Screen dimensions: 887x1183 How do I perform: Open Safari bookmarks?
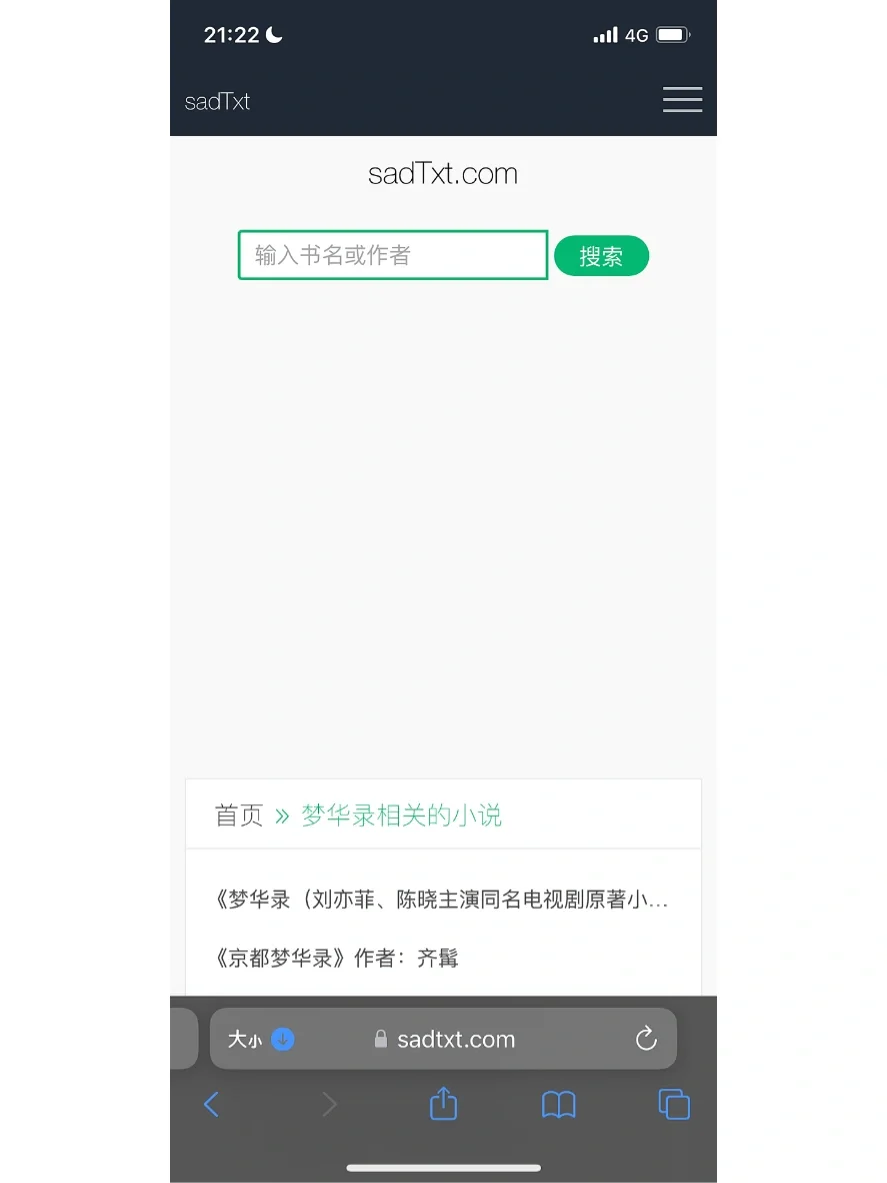pos(558,1104)
